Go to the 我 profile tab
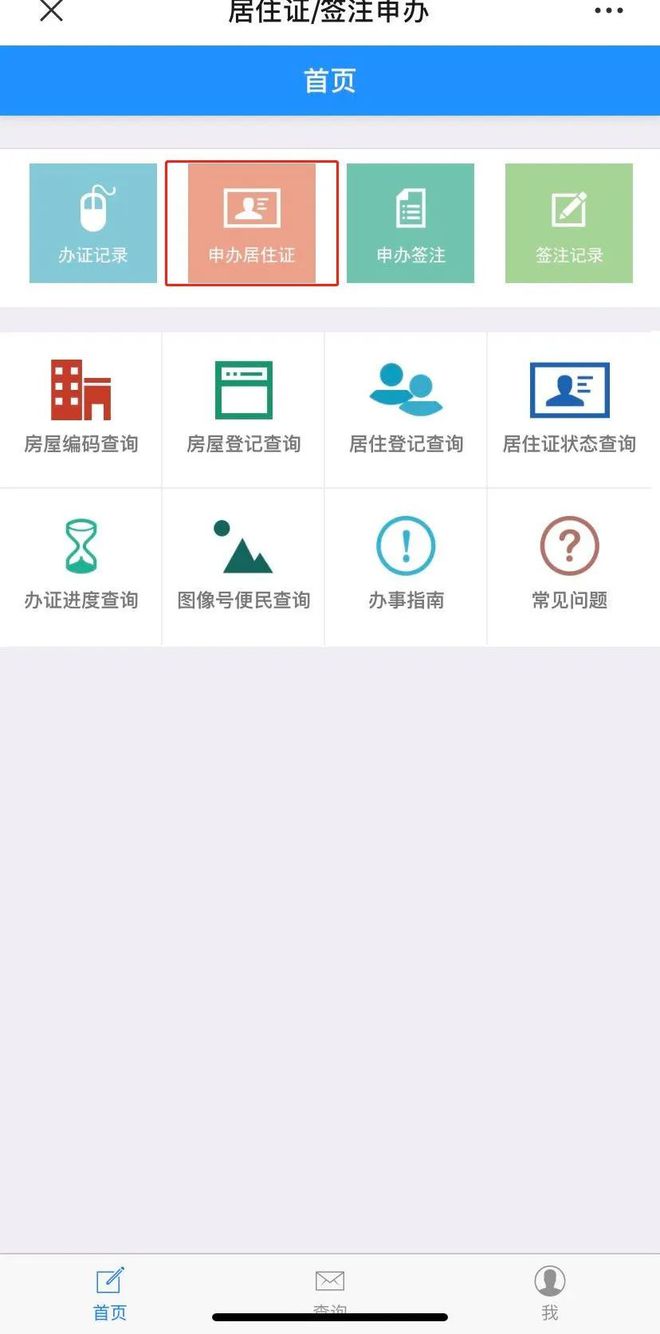The height and width of the screenshot is (1334, 660). click(549, 1291)
